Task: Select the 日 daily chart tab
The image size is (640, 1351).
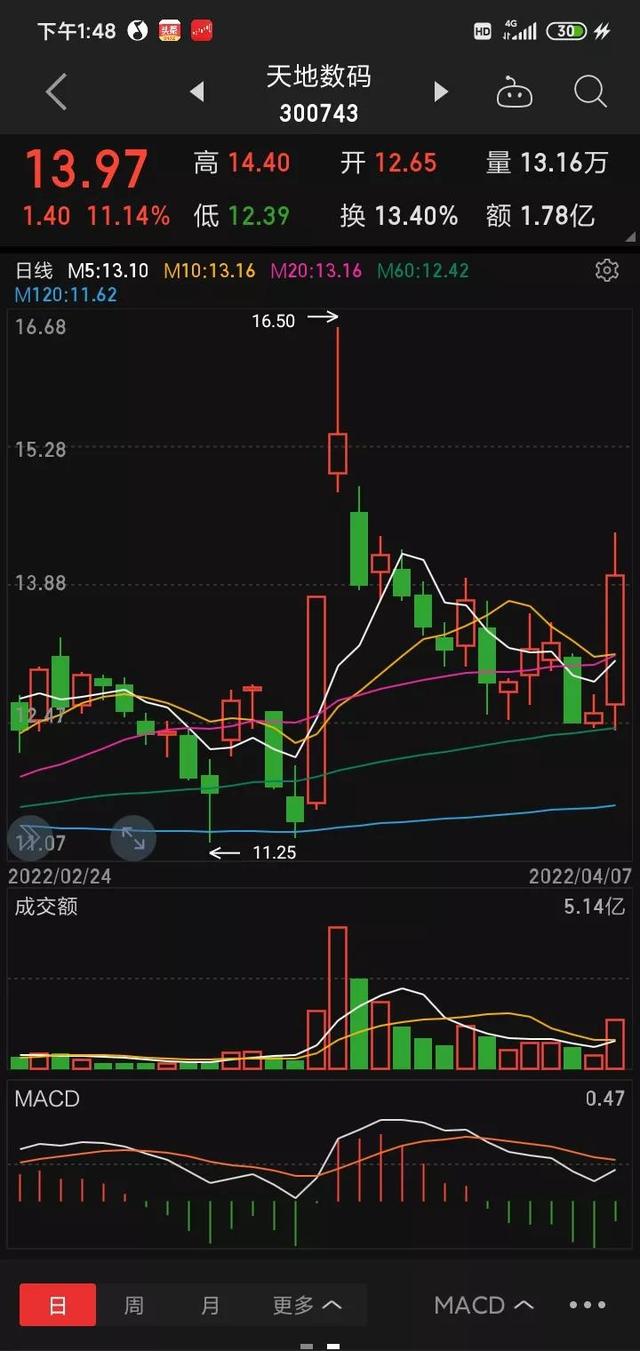Action: 58,1304
